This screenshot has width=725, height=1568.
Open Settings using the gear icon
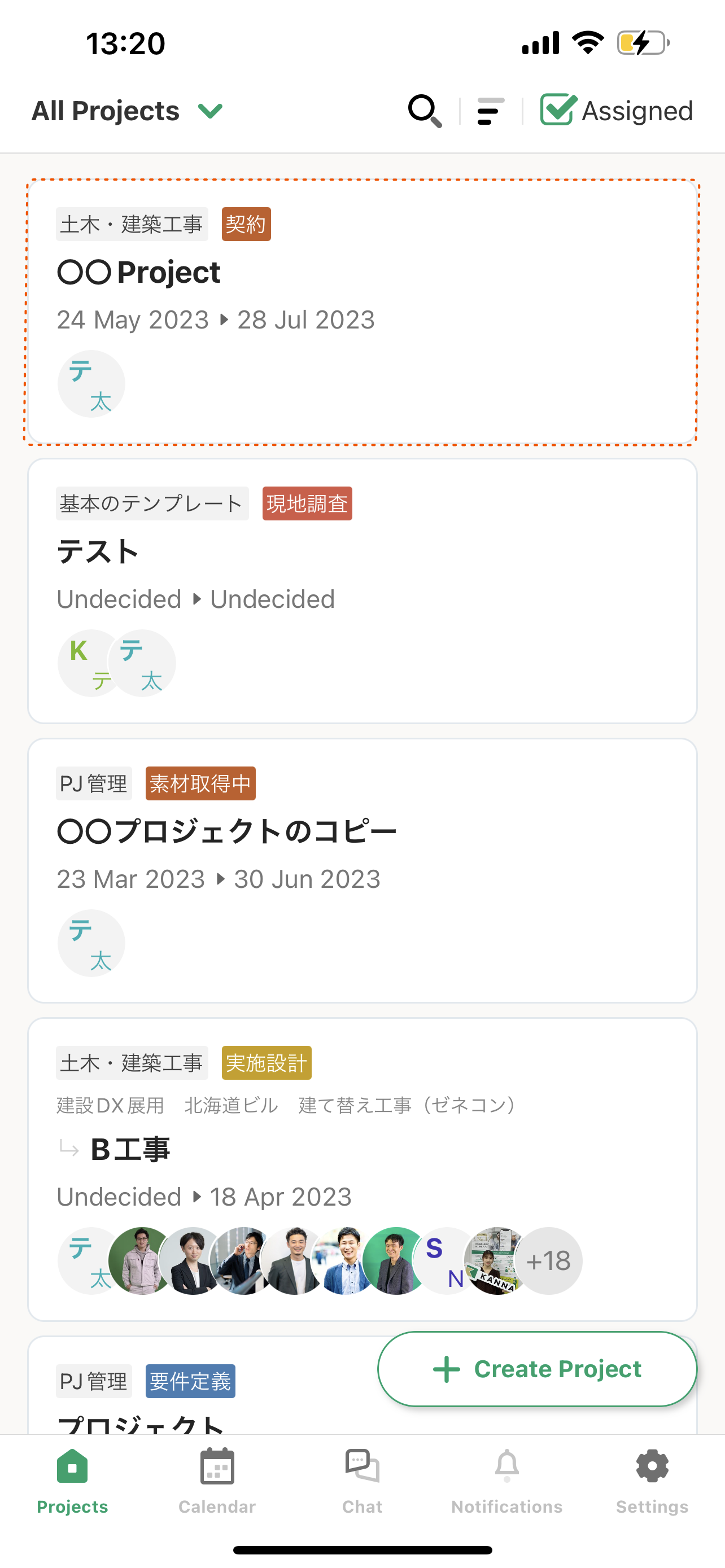(652, 1465)
